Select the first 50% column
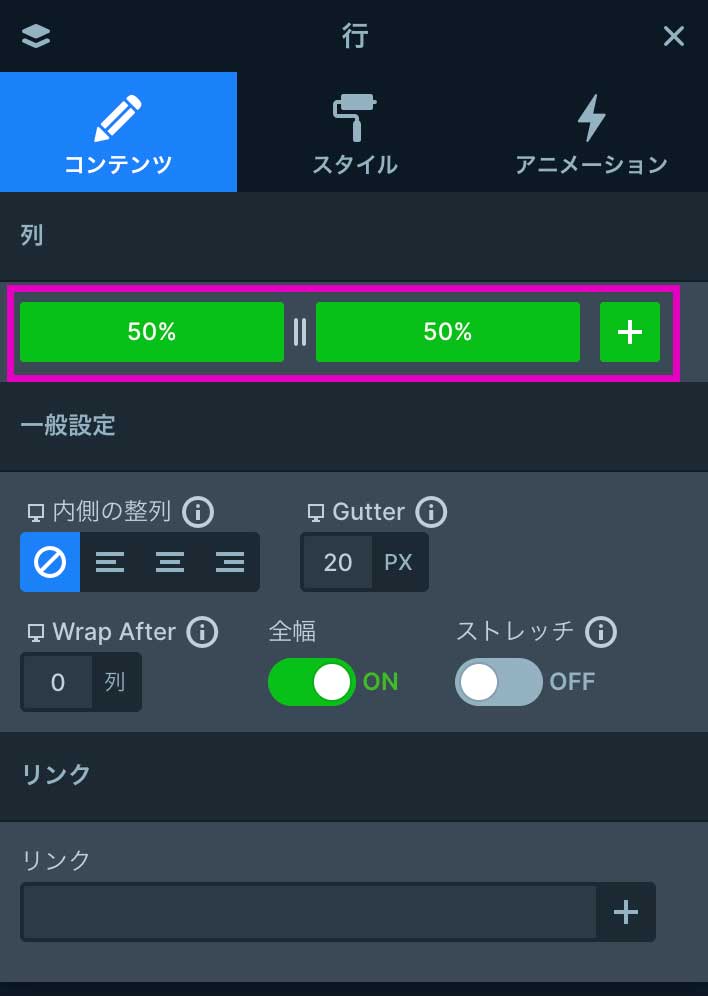 point(152,332)
